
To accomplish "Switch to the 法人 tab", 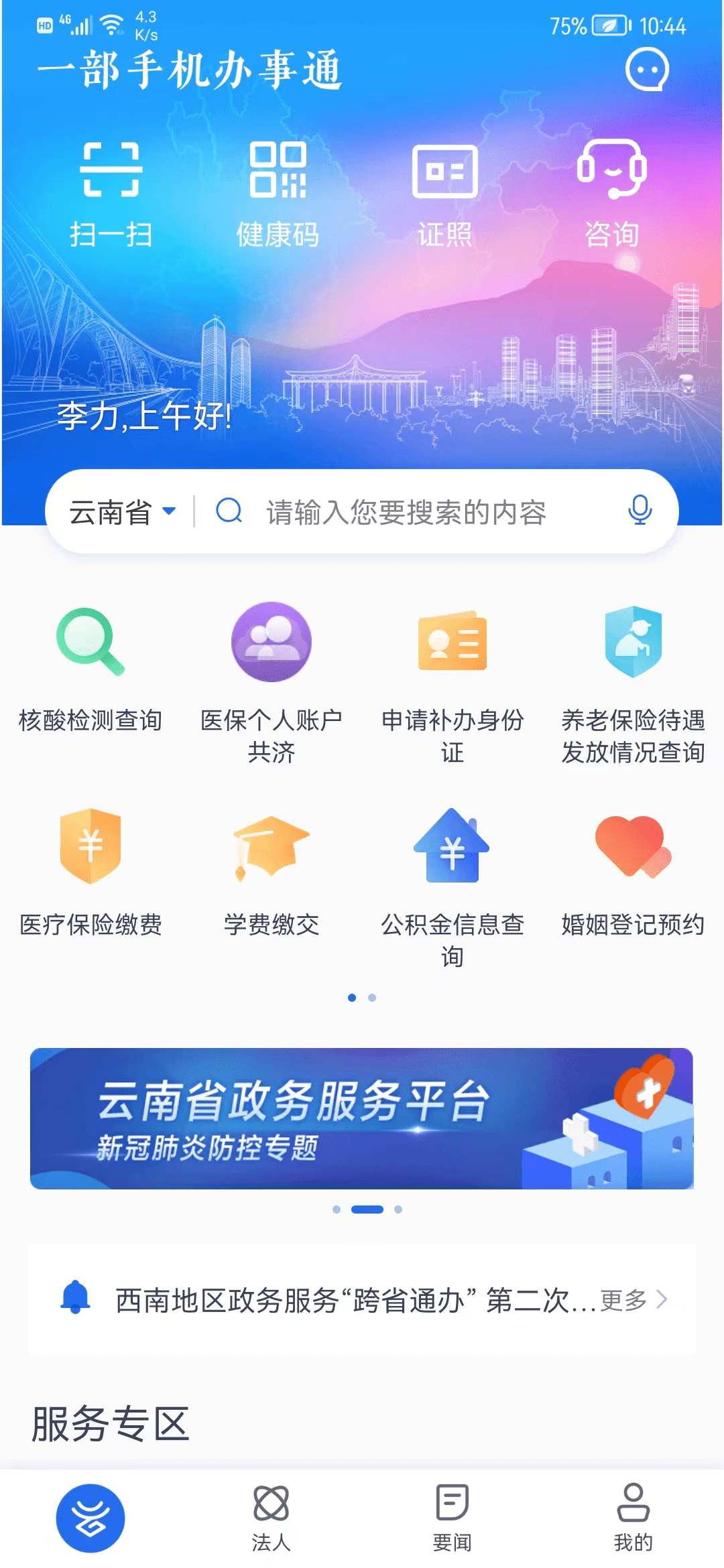I will 271,1518.
